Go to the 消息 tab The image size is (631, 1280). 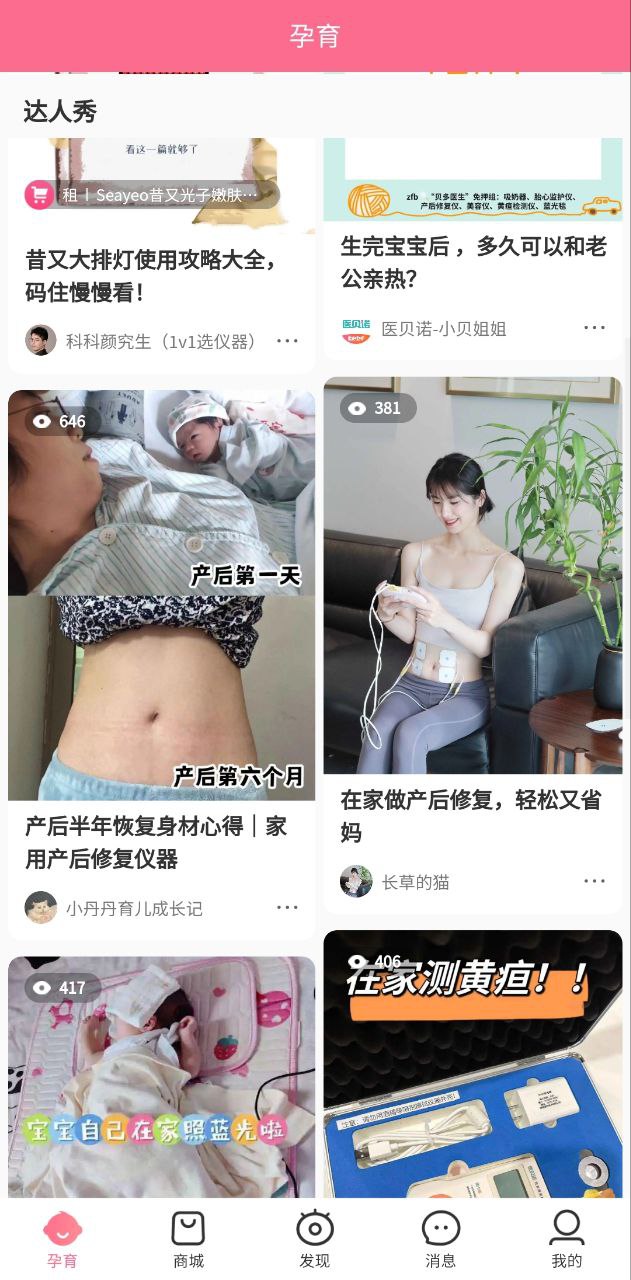tap(440, 1239)
